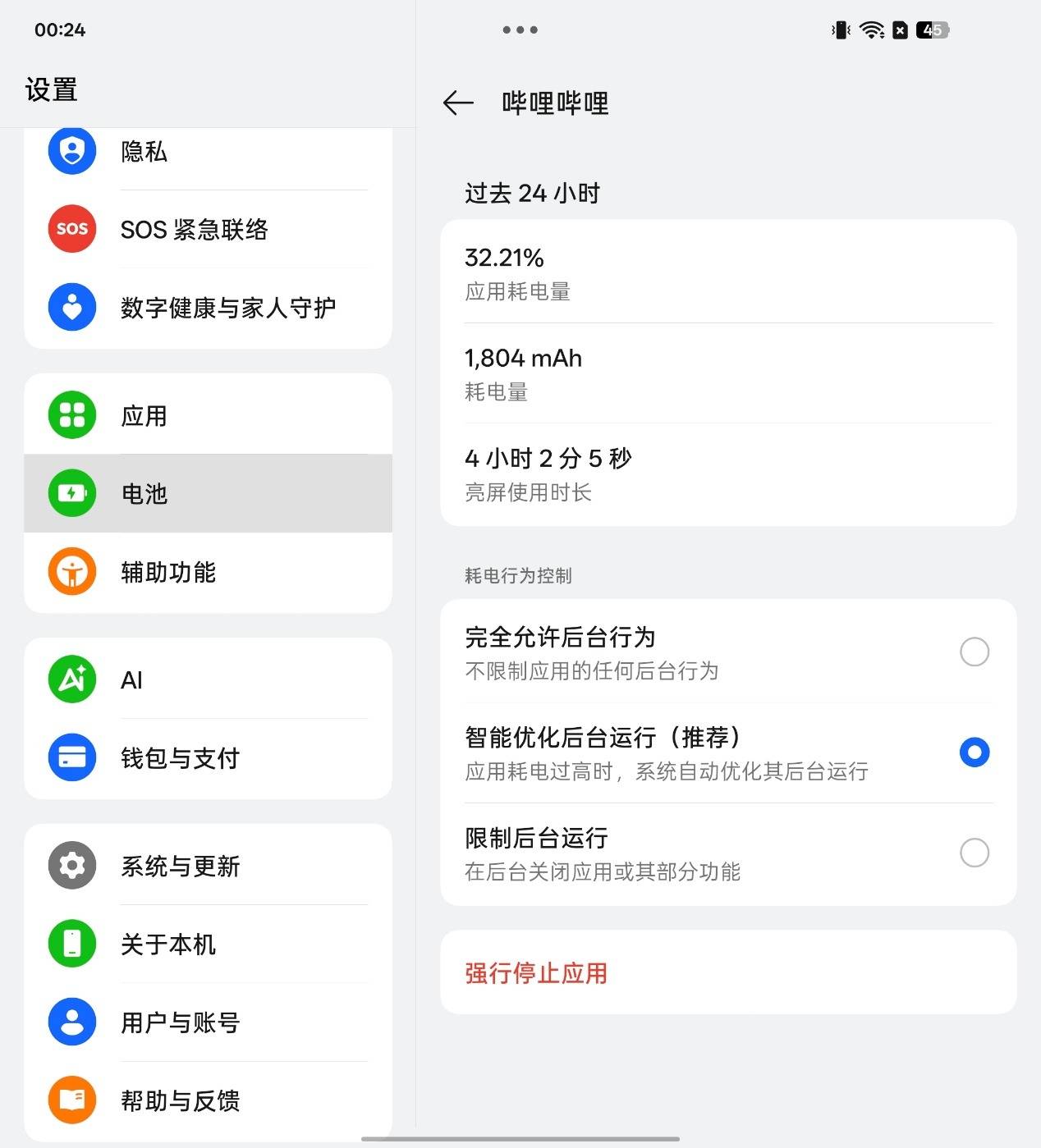Viewport: 1041px width, 1148px height.
Task: Open 用户与账号 settings
Action: [x=208, y=1022]
